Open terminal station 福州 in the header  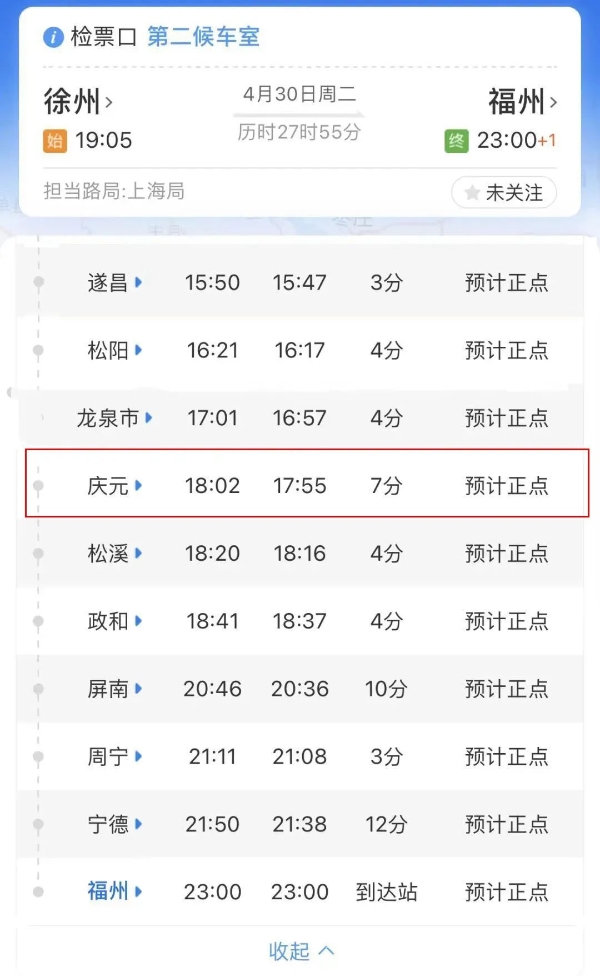(522, 101)
